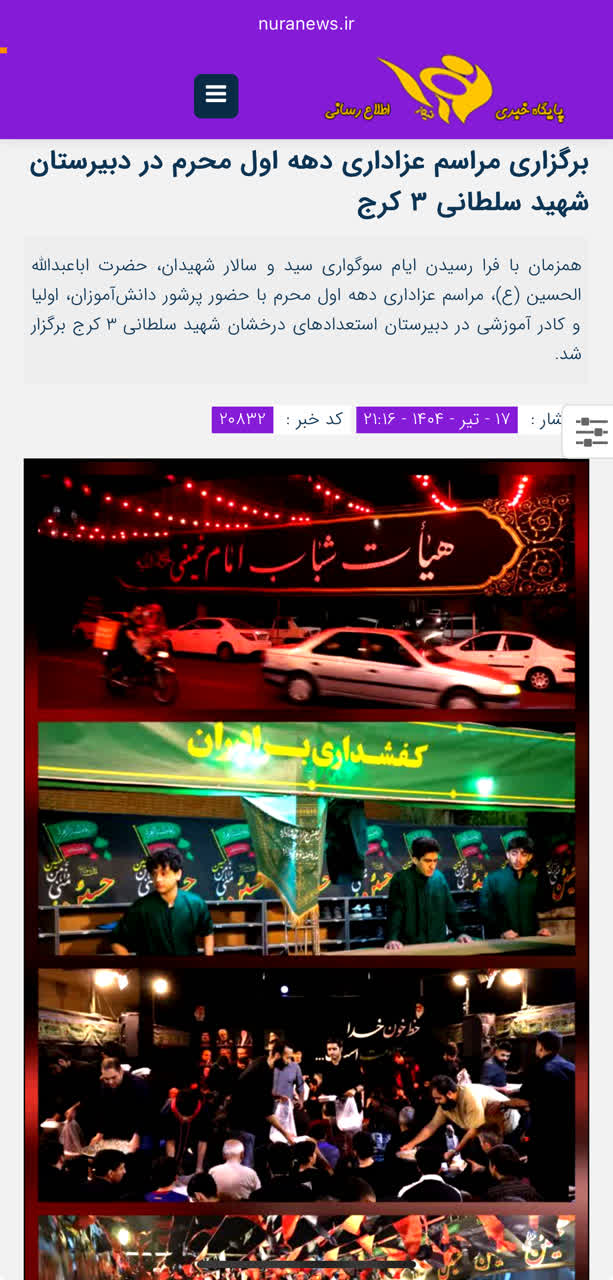613x1280 pixels.
Task: Open the Muharram ceremony photo collage
Action: [306, 869]
